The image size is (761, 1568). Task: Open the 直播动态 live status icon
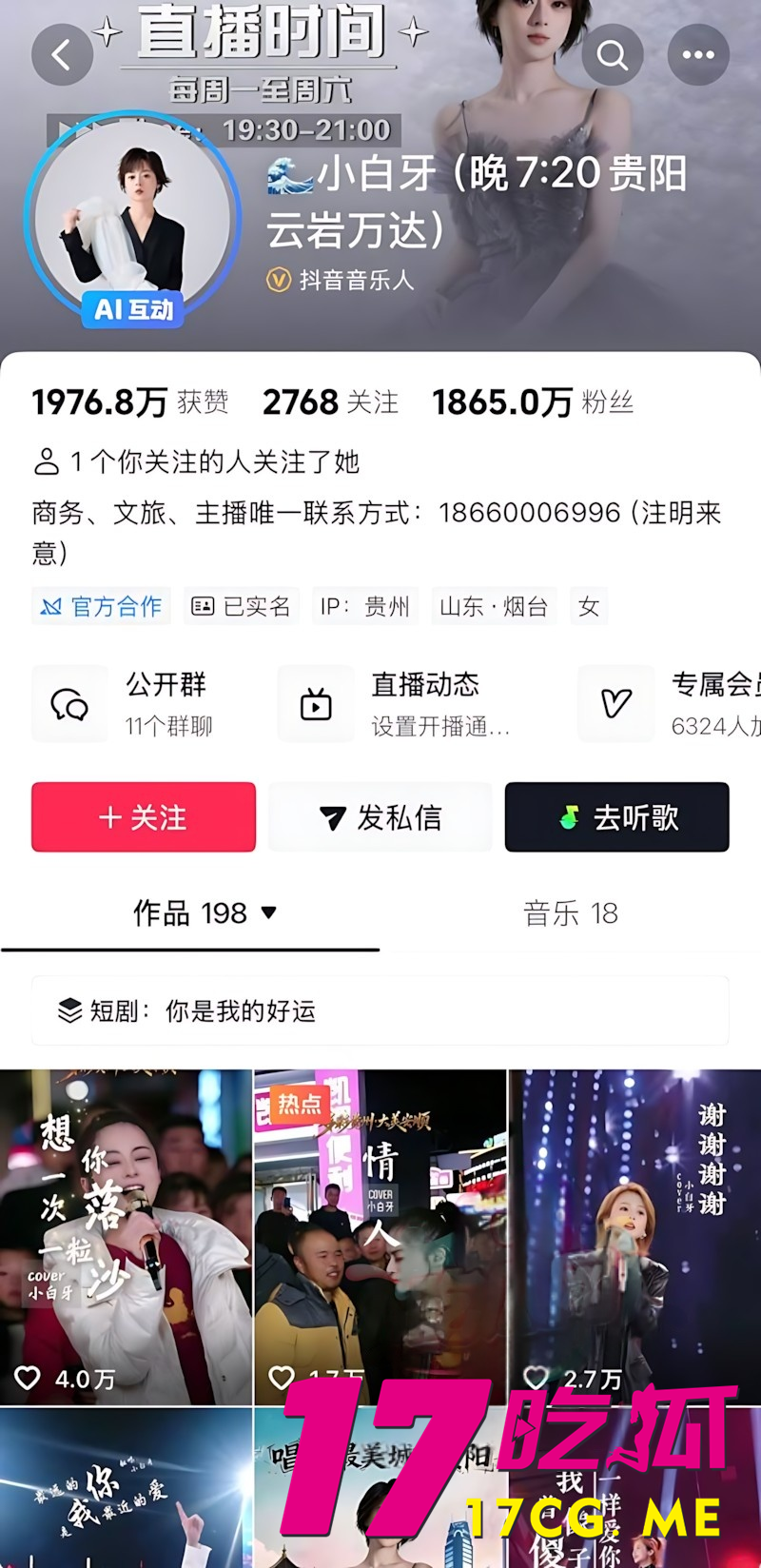316,704
